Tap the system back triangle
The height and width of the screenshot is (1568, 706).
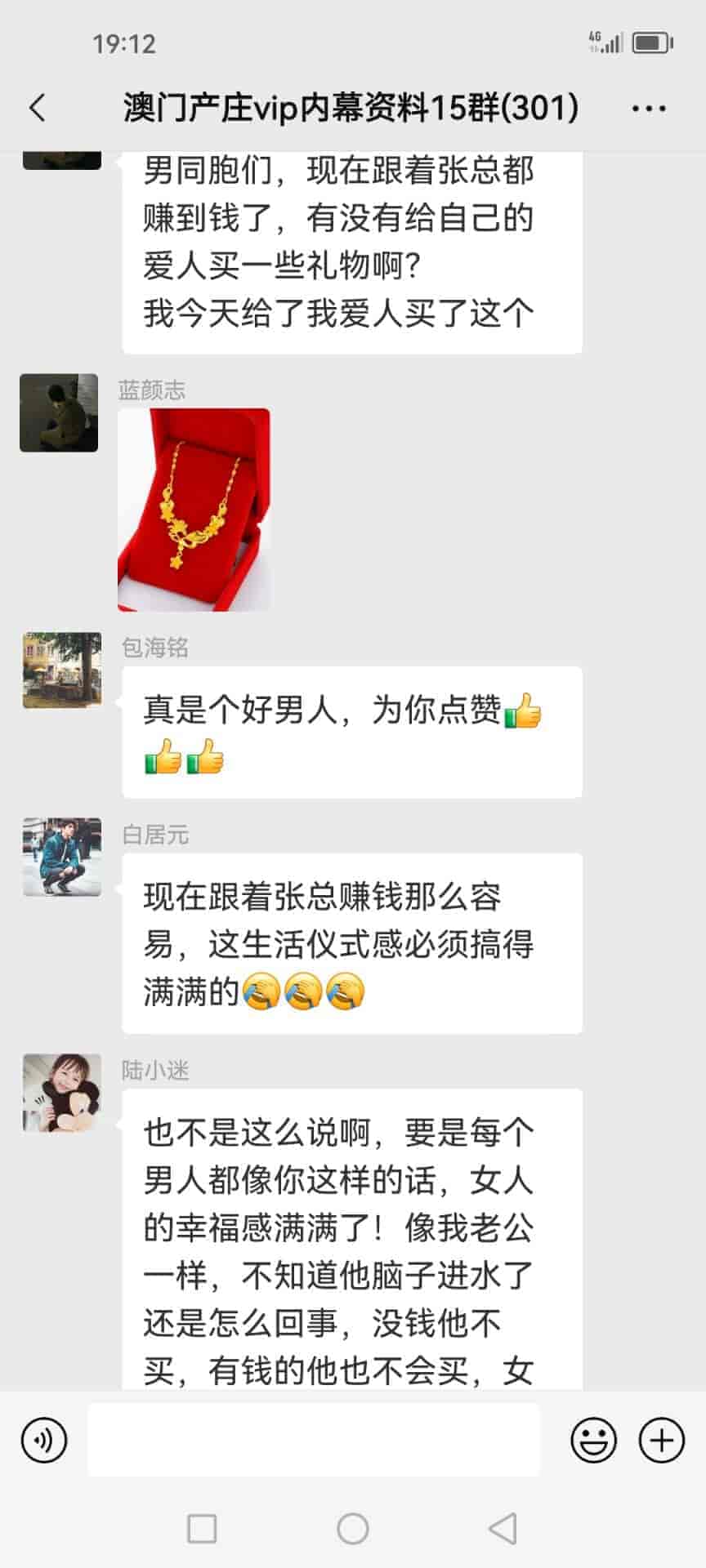502,1528
